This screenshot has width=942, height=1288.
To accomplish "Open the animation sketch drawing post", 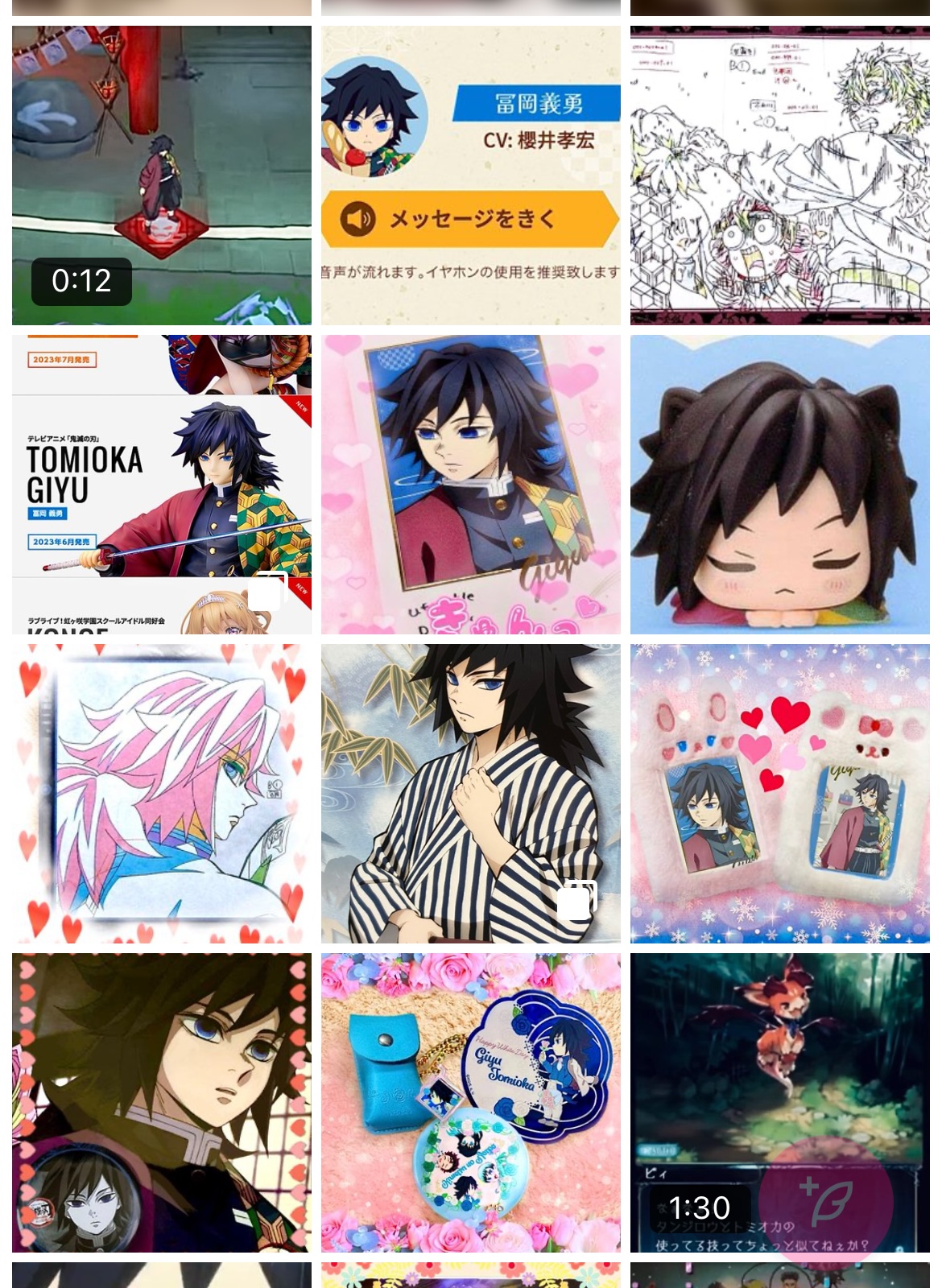I will coord(779,175).
